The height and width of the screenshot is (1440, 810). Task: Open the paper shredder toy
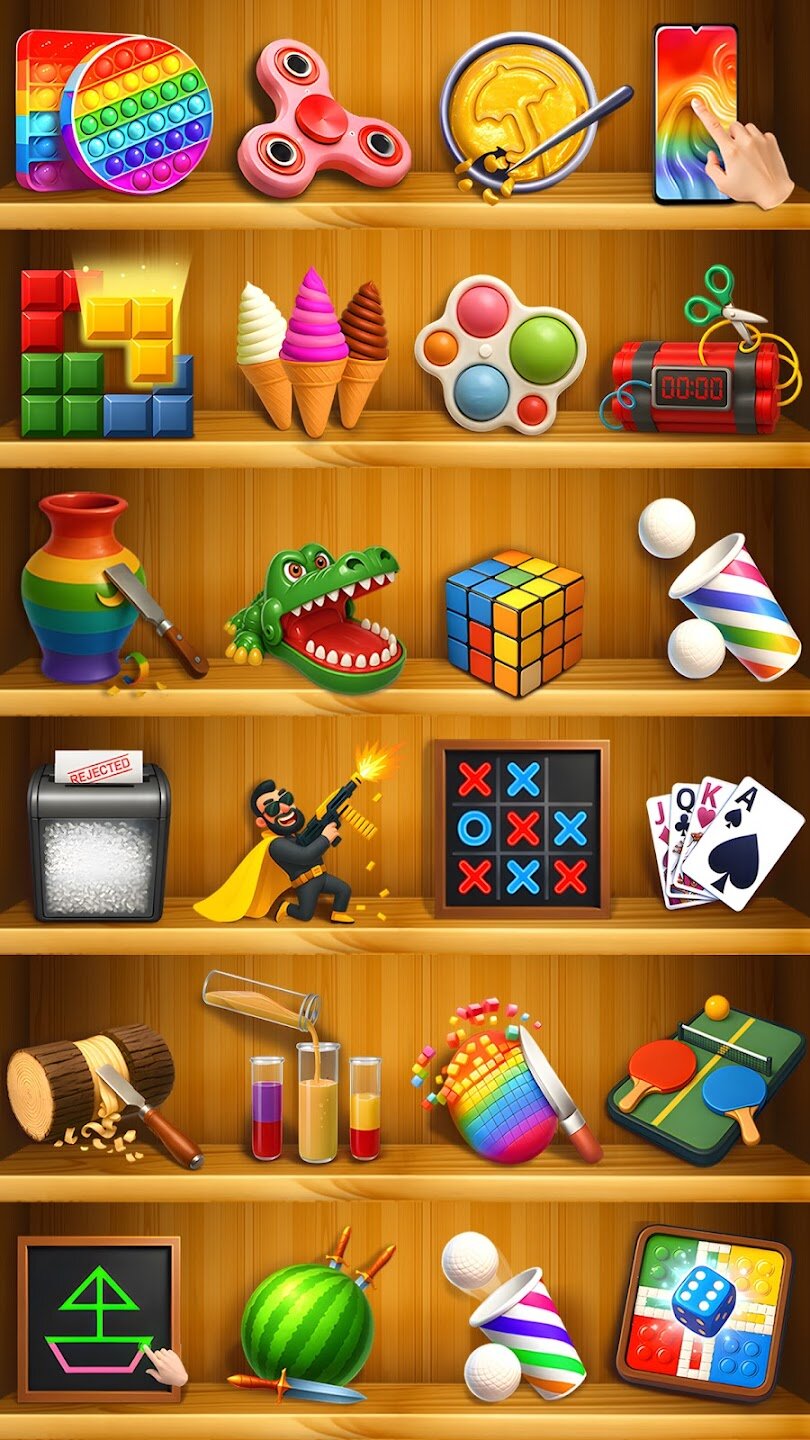(x=98, y=840)
